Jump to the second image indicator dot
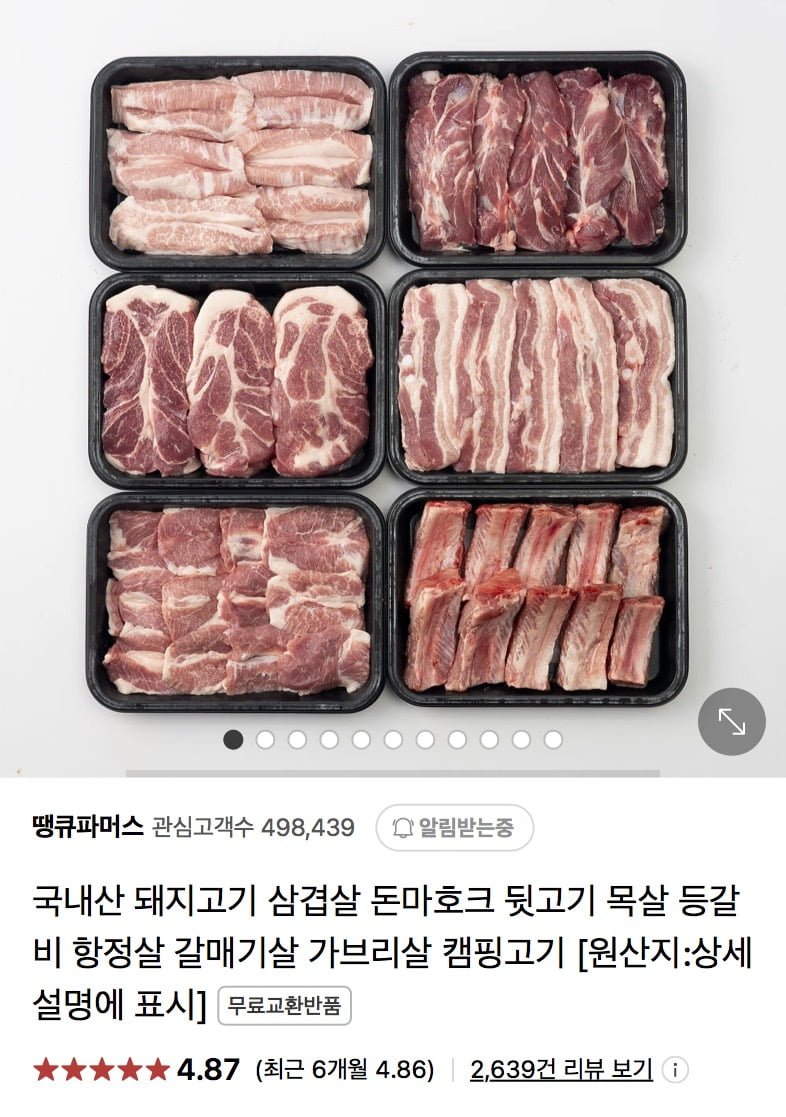Viewport: 786px width, 1117px height. click(x=265, y=740)
